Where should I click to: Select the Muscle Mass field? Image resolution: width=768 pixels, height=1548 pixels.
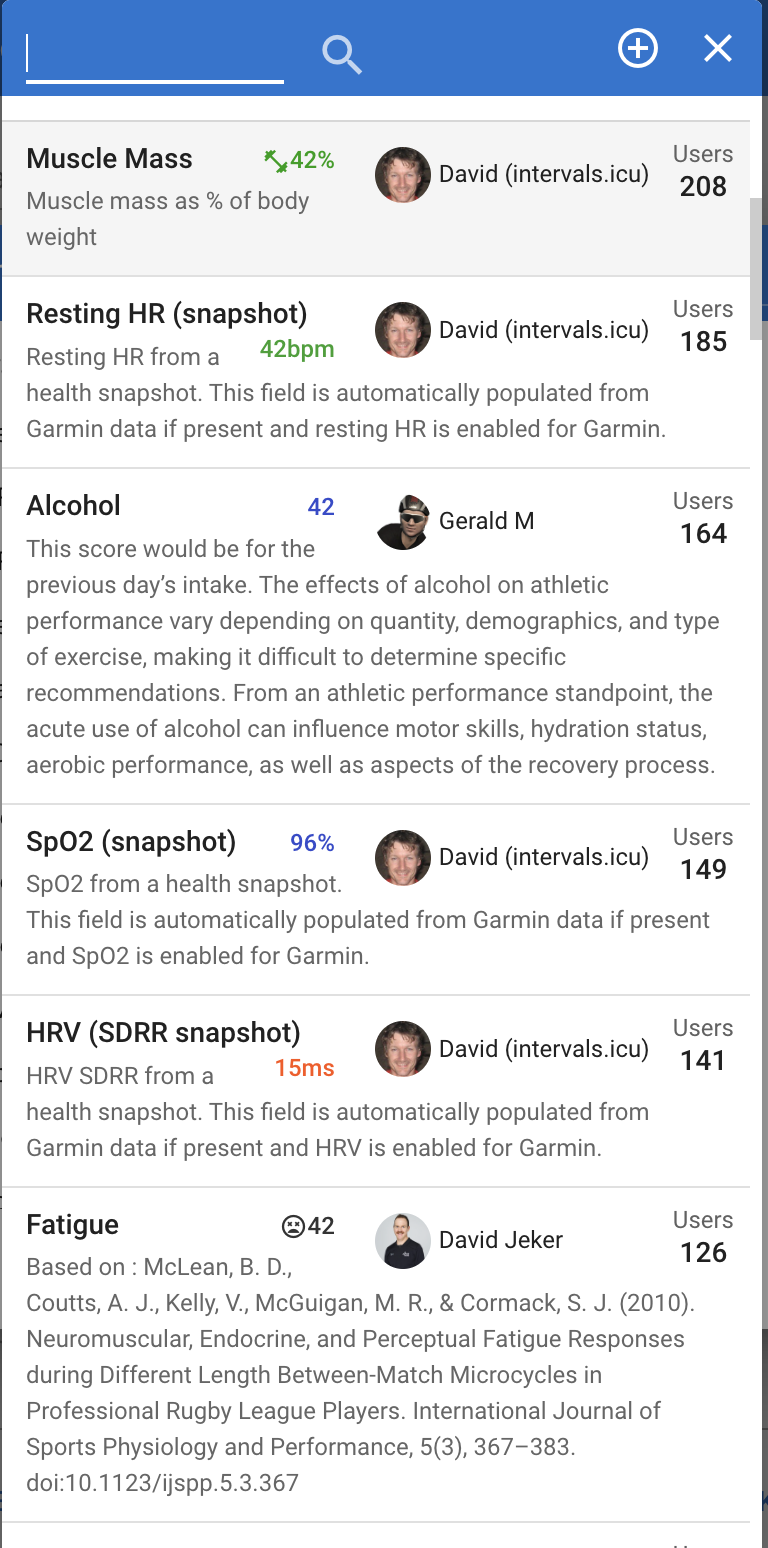click(x=110, y=159)
